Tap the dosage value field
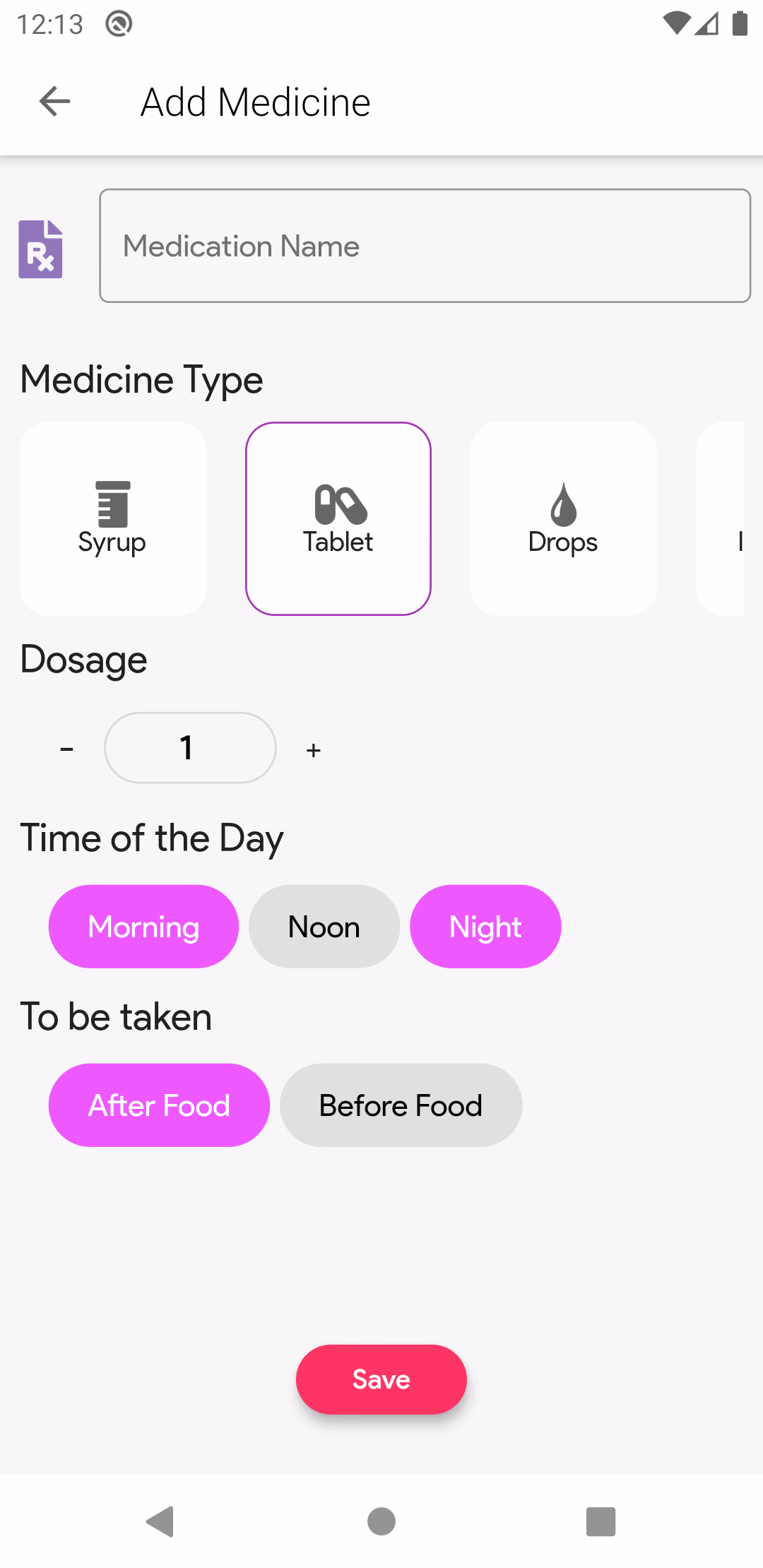The image size is (763, 1568). 189,748
